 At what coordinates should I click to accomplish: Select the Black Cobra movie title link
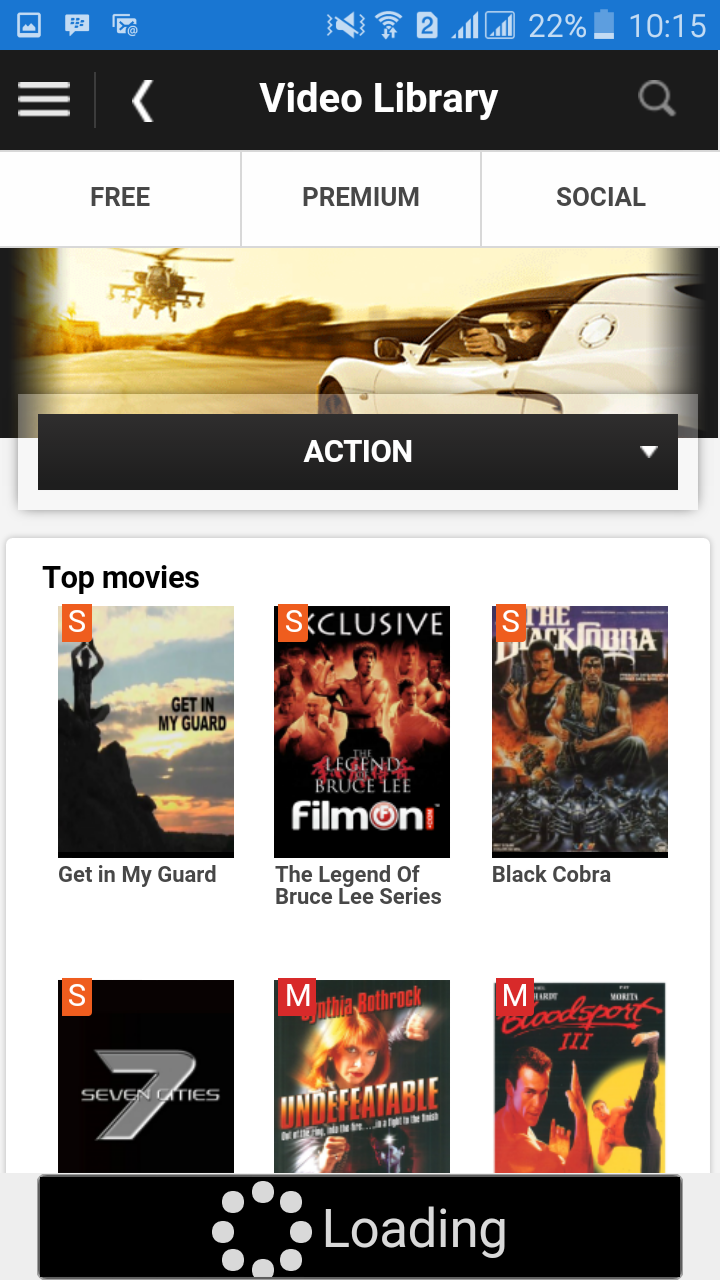[x=551, y=874]
